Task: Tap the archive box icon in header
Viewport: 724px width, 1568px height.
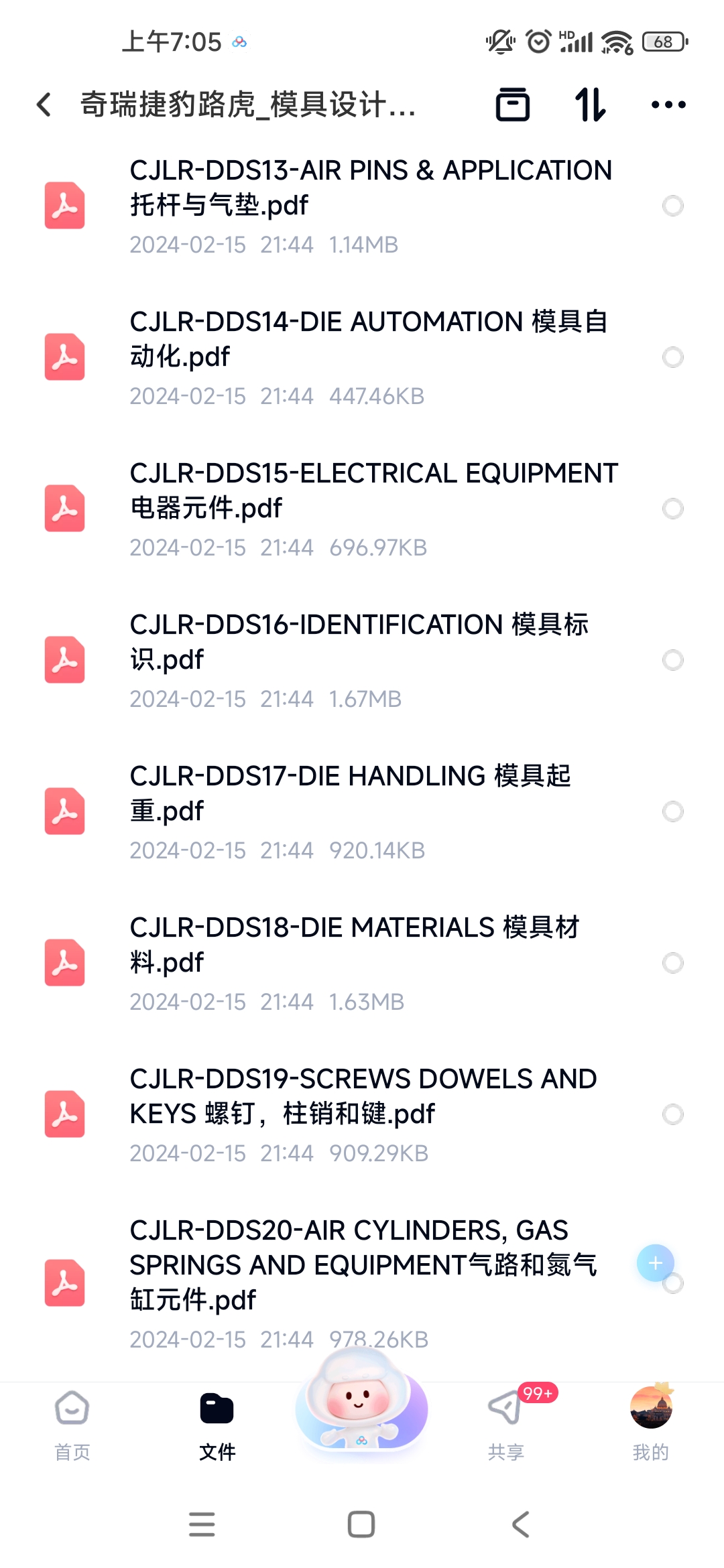Action: pos(513,105)
